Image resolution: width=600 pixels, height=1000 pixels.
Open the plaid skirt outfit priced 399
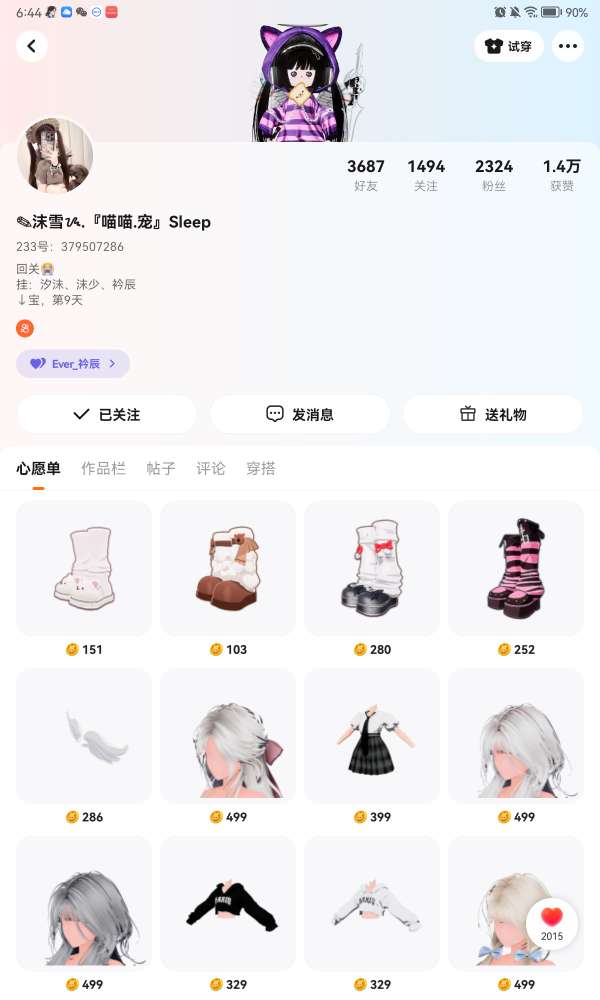coord(372,736)
